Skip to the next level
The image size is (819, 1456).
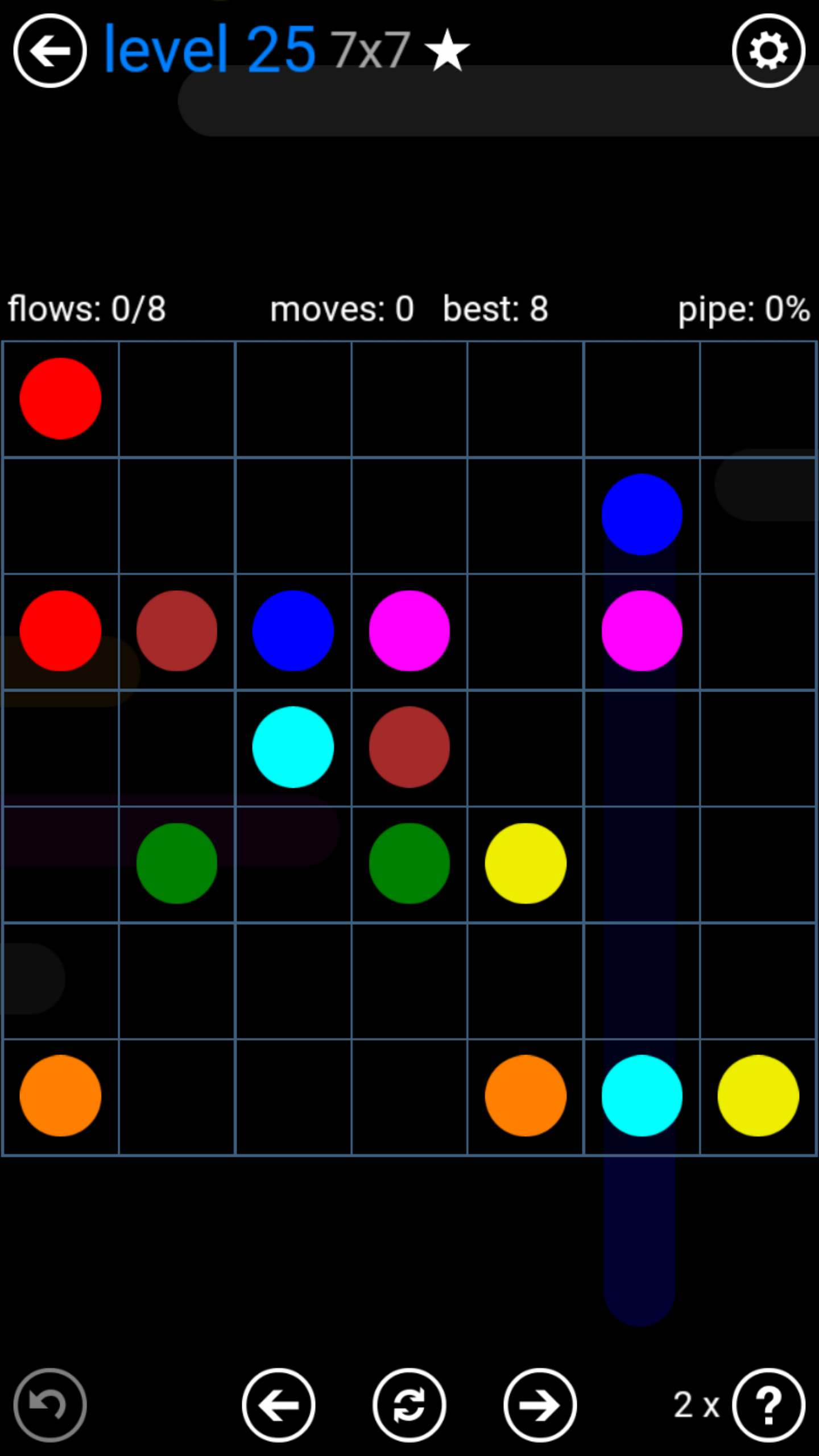click(x=540, y=1405)
